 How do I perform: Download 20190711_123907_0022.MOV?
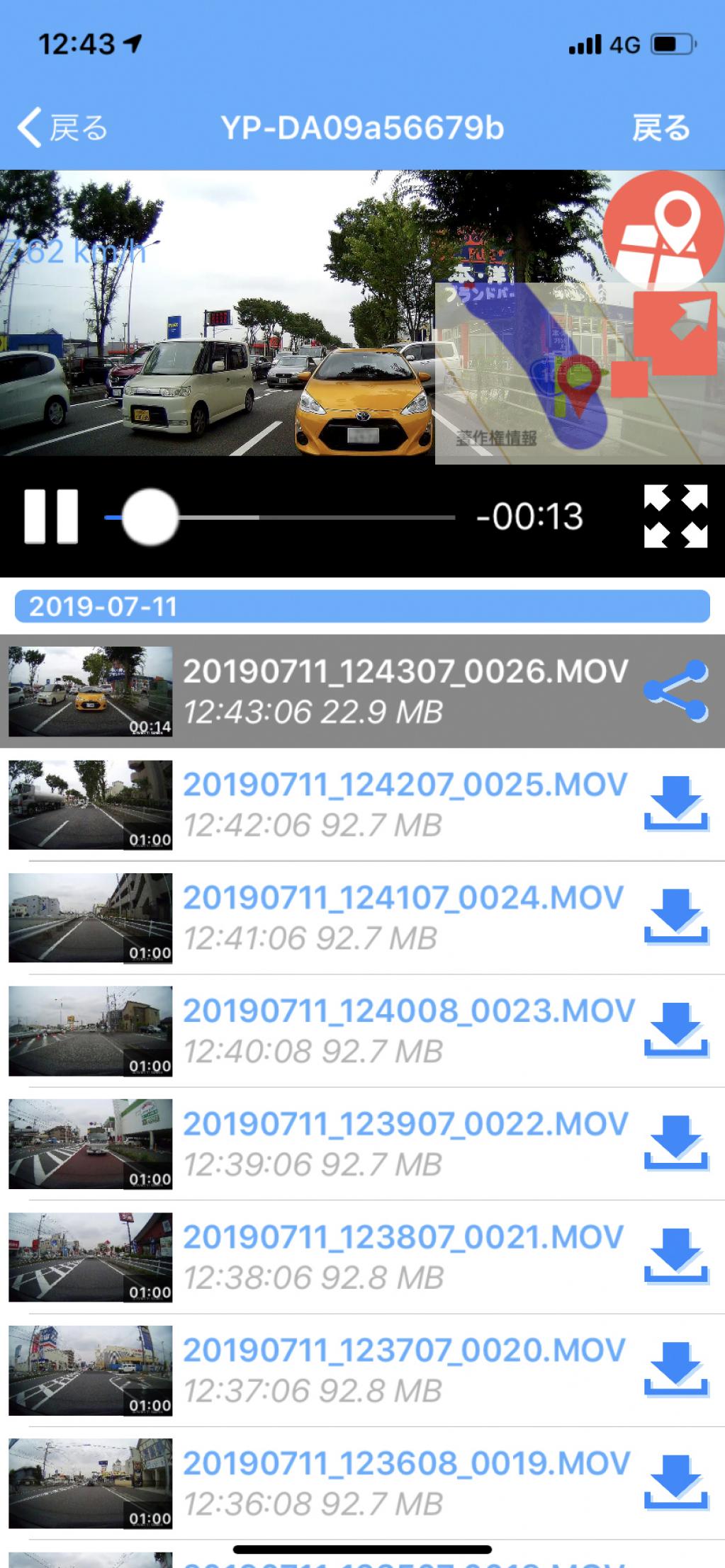tap(675, 1143)
